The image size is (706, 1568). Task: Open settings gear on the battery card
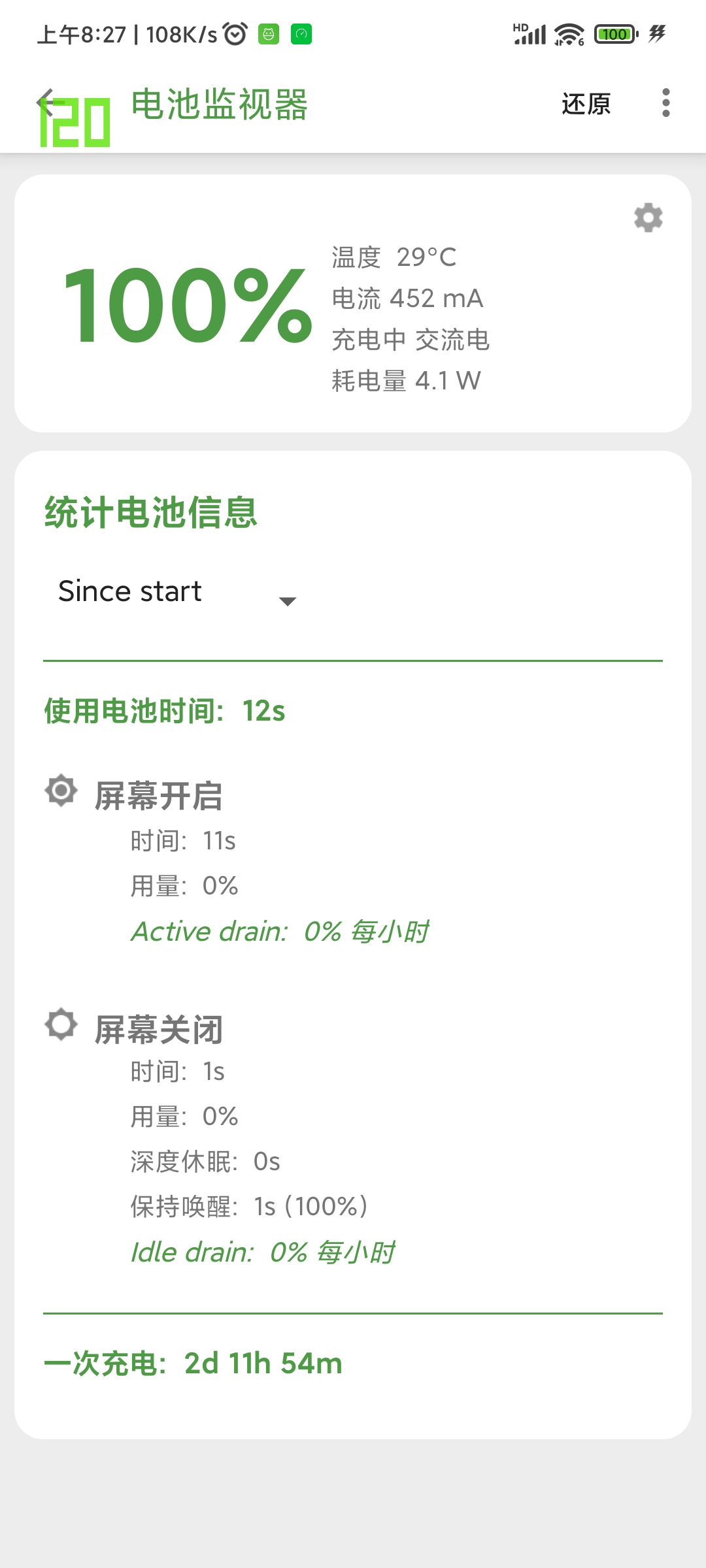[x=648, y=218]
